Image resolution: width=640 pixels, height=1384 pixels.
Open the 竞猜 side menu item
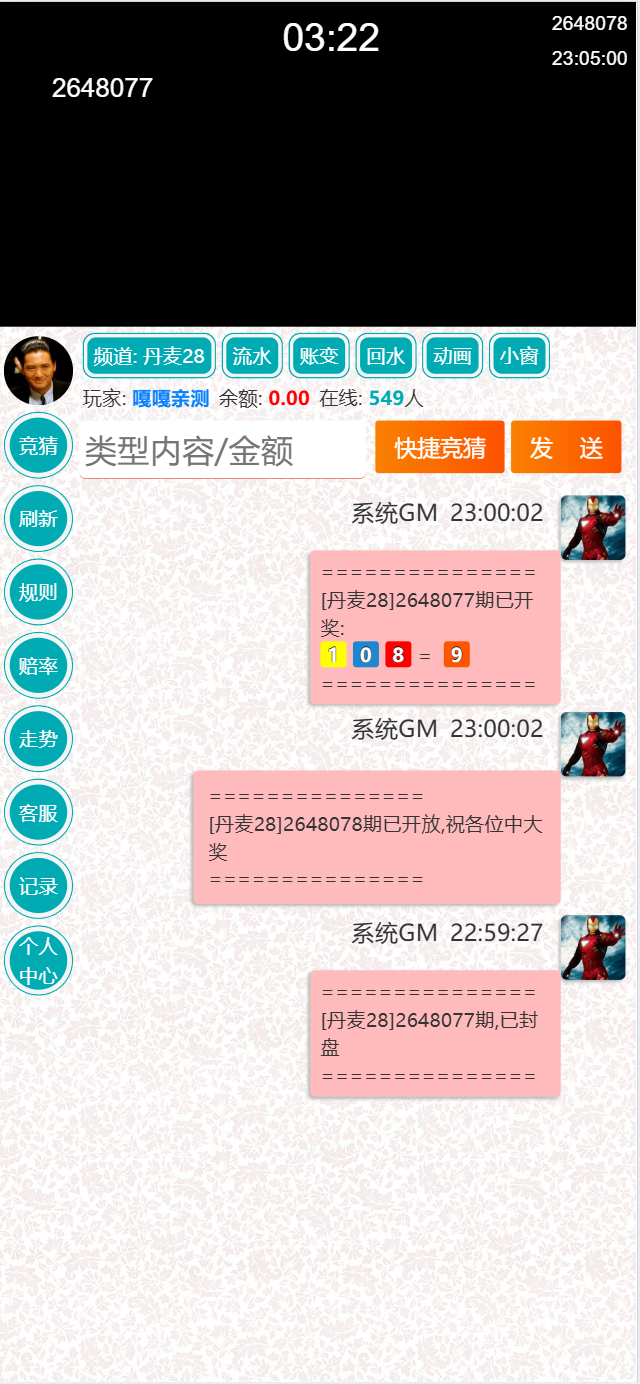click(38, 446)
